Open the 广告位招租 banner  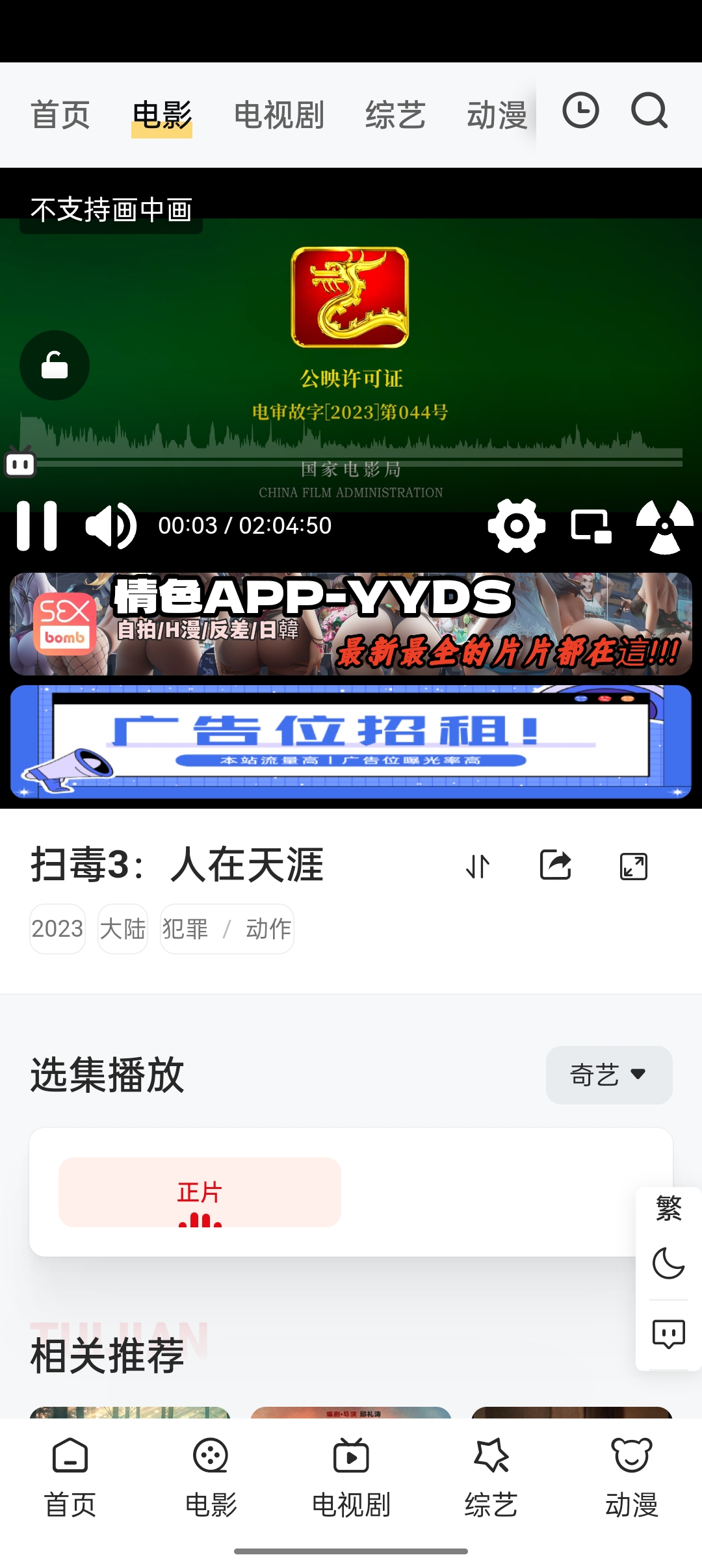click(x=351, y=741)
